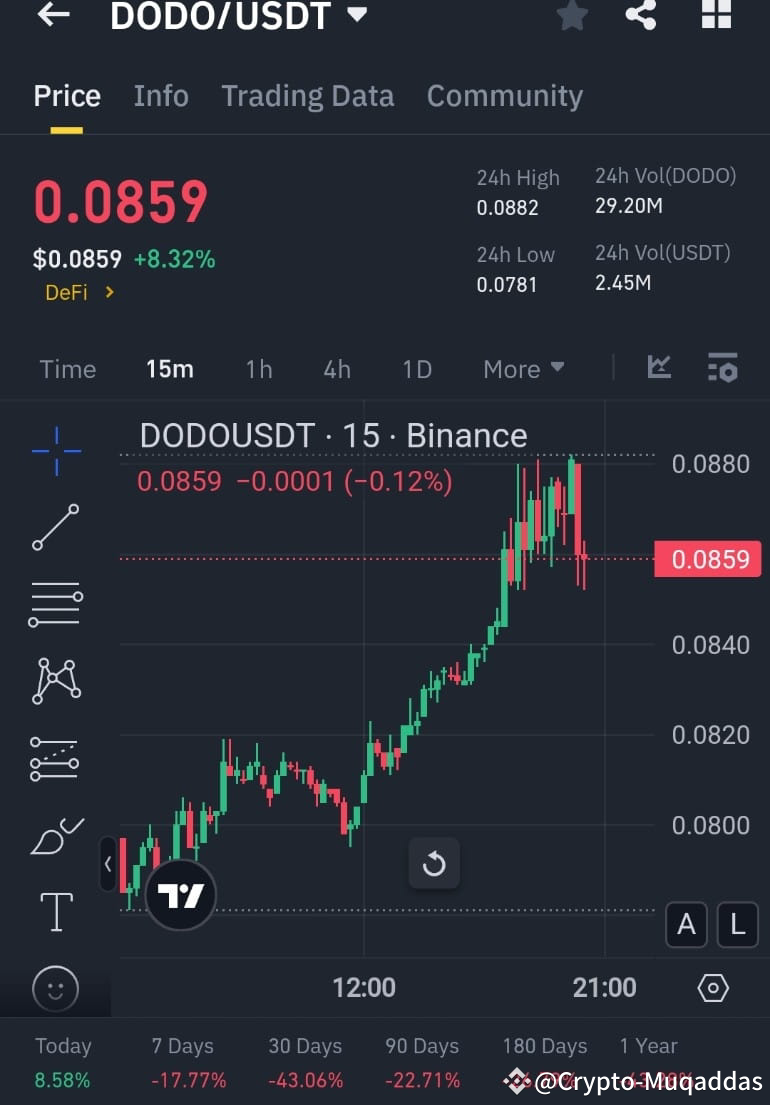Switch to the Trading Data tab

click(x=307, y=95)
